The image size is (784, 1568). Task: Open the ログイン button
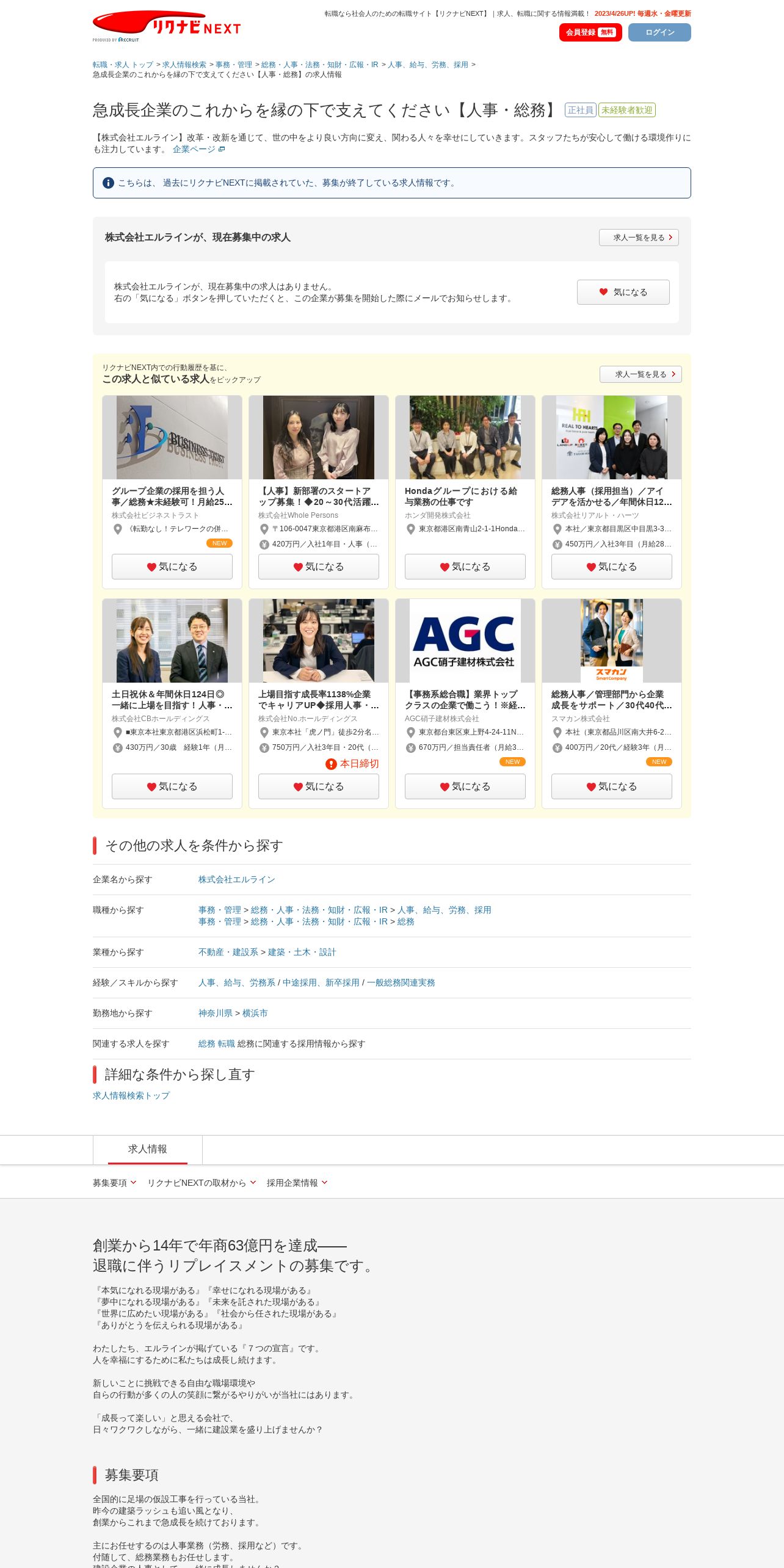point(659,32)
